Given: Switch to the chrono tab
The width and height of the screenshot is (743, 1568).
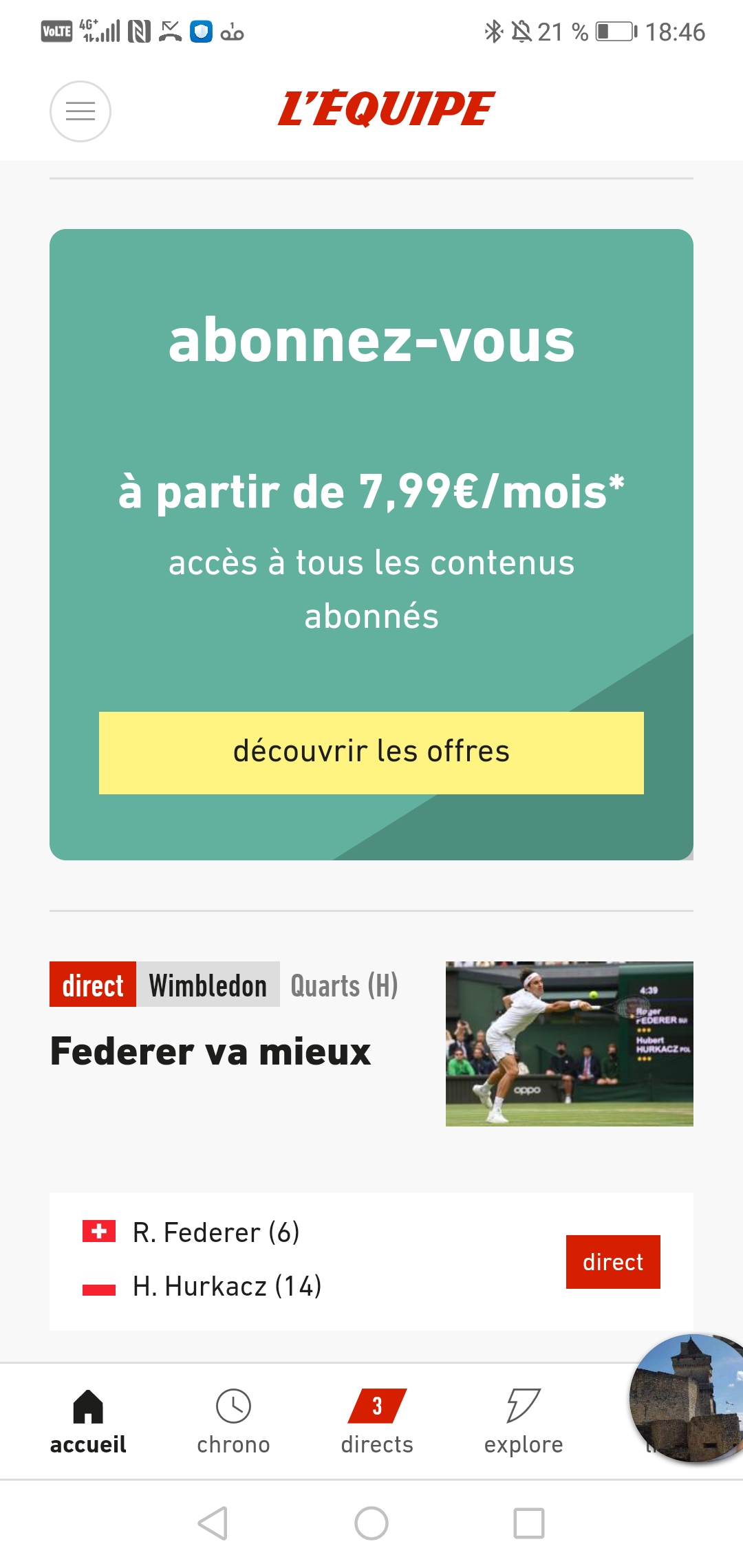Looking at the screenshot, I should (233, 1421).
